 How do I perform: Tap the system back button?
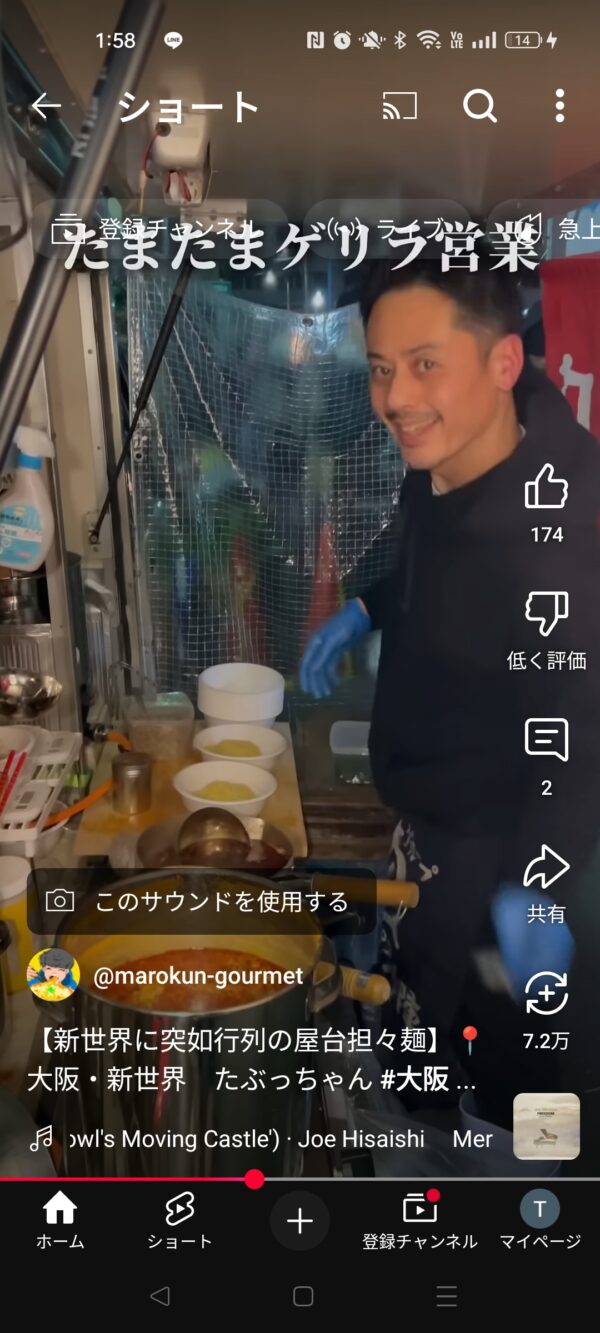click(x=159, y=1297)
